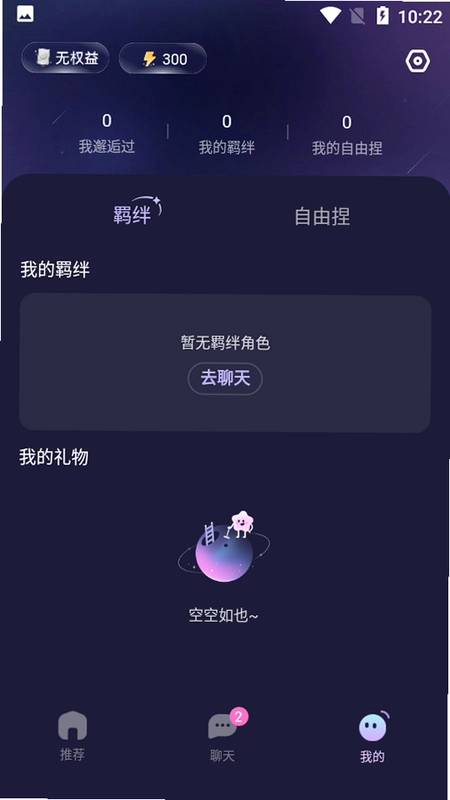Go to the 推荐 tab
Screen dimensions: 450x800
[x=72, y=736]
